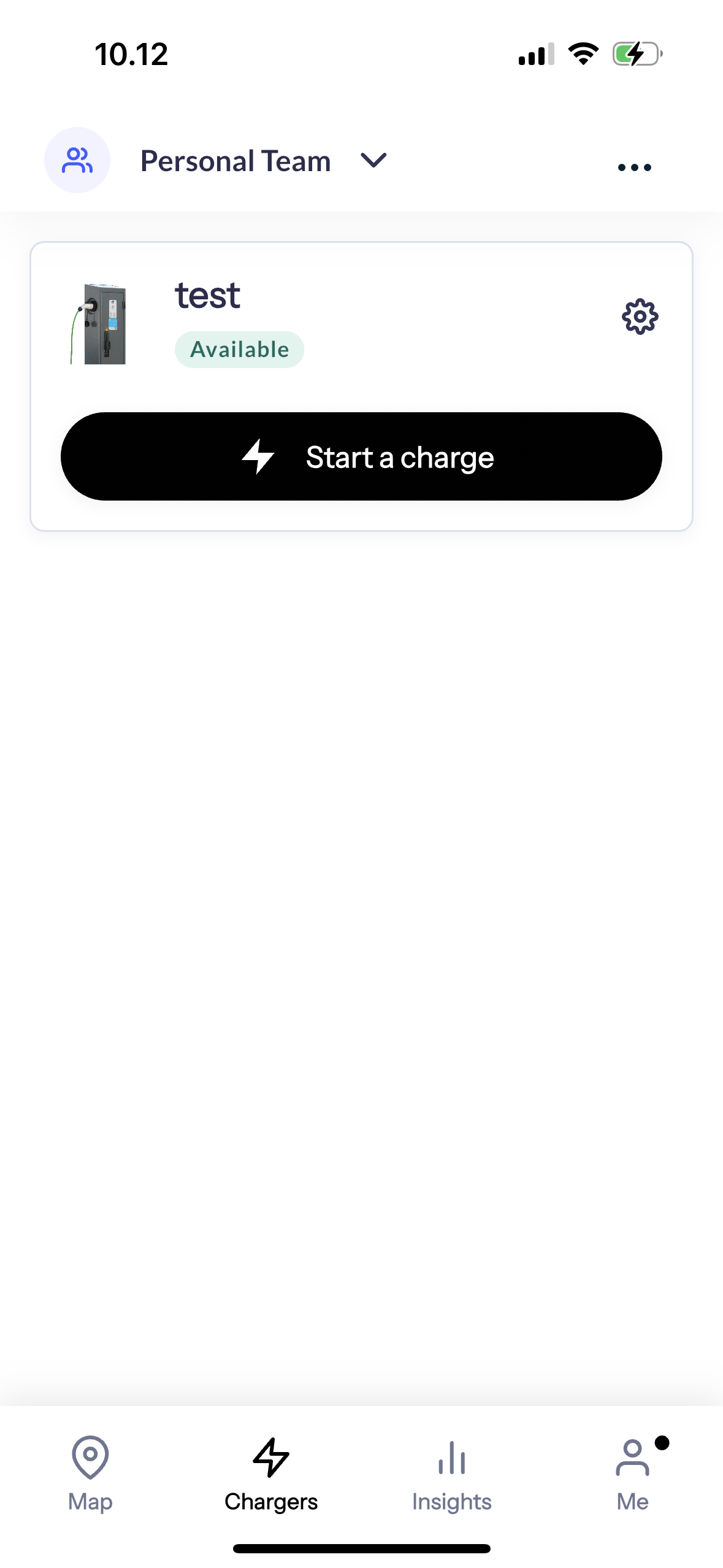Open settings gear for test charger
Viewport: 723px width, 1568px height.
pyautogui.click(x=640, y=317)
